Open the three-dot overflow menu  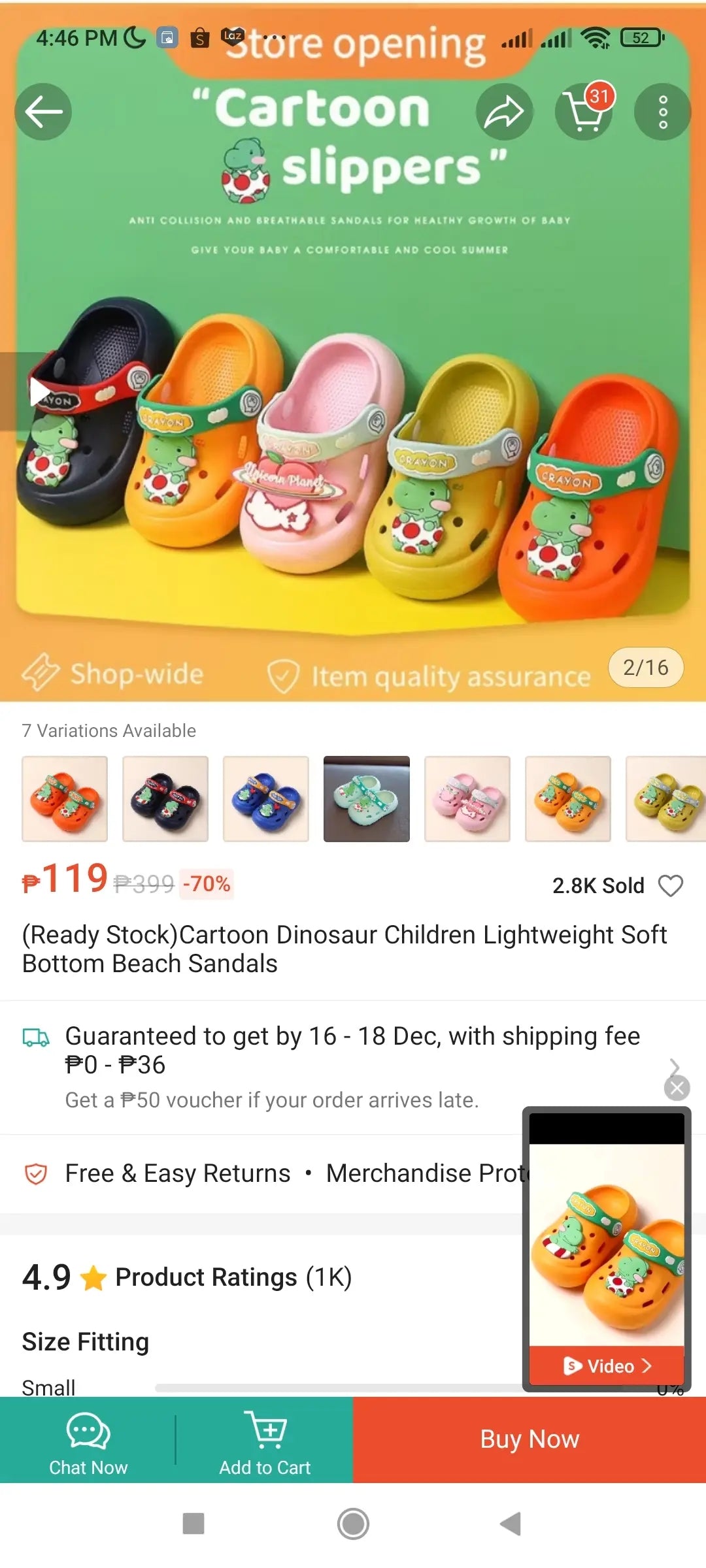click(x=662, y=112)
